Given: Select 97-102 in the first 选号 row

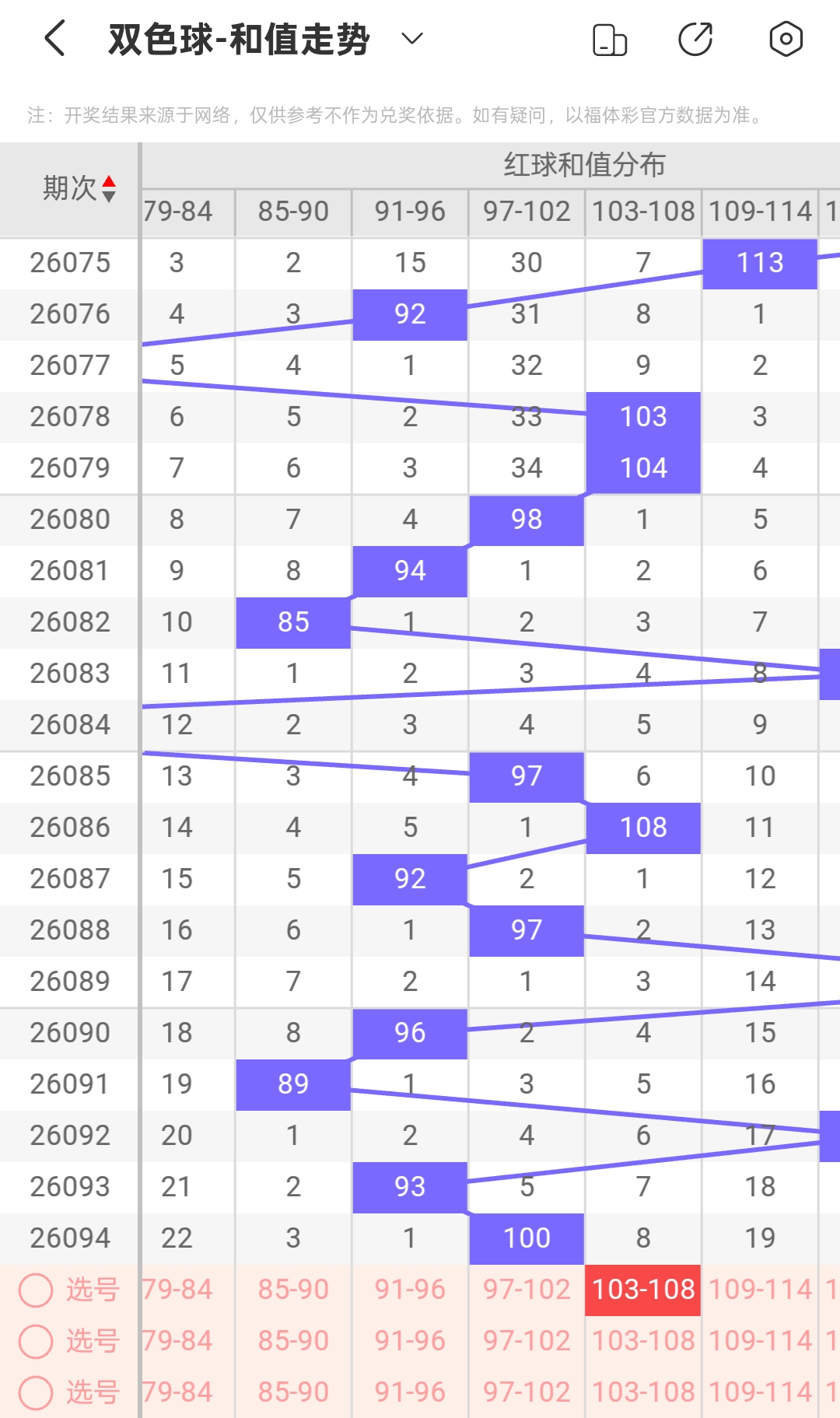Looking at the screenshot, I should point(527,1290).
